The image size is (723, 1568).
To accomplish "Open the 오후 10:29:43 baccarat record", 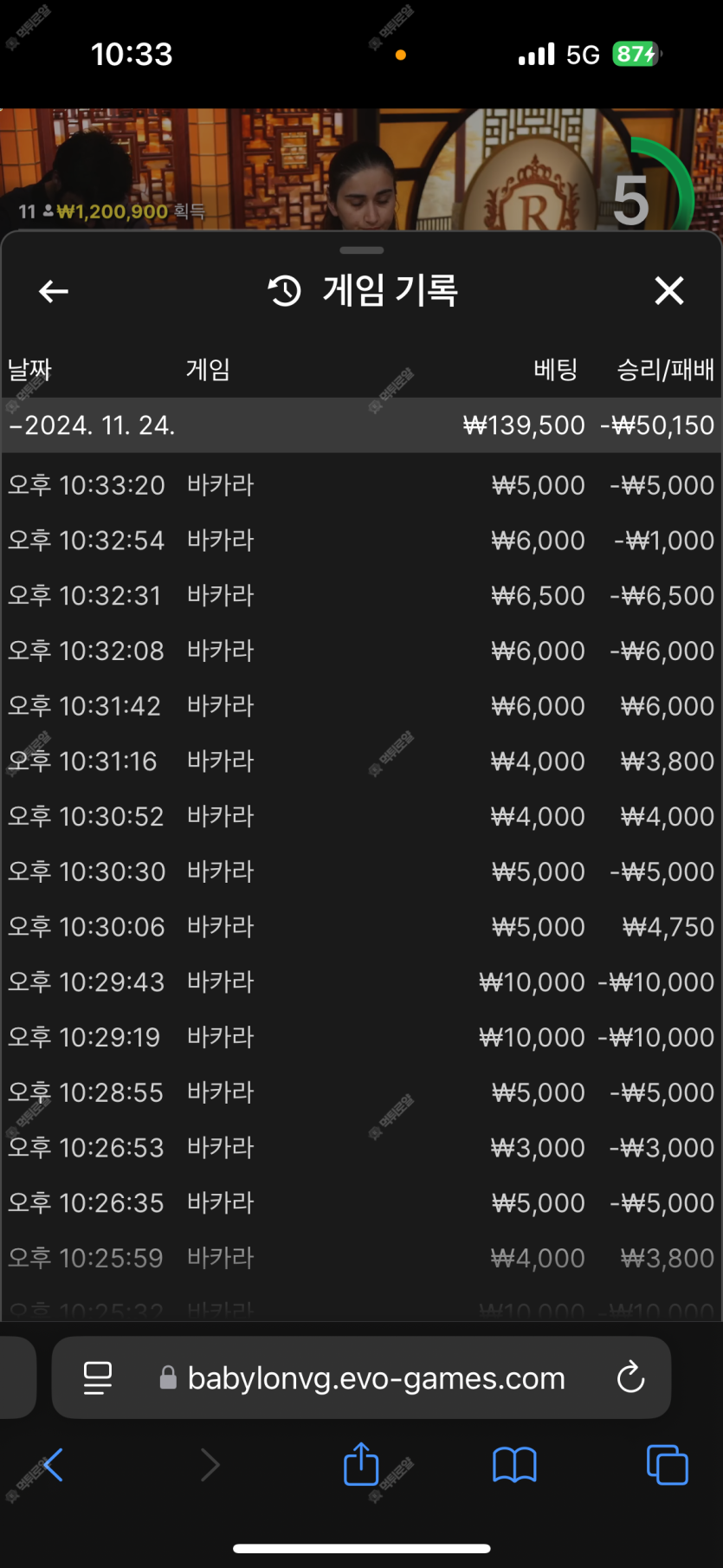I will tap(362, 982).
